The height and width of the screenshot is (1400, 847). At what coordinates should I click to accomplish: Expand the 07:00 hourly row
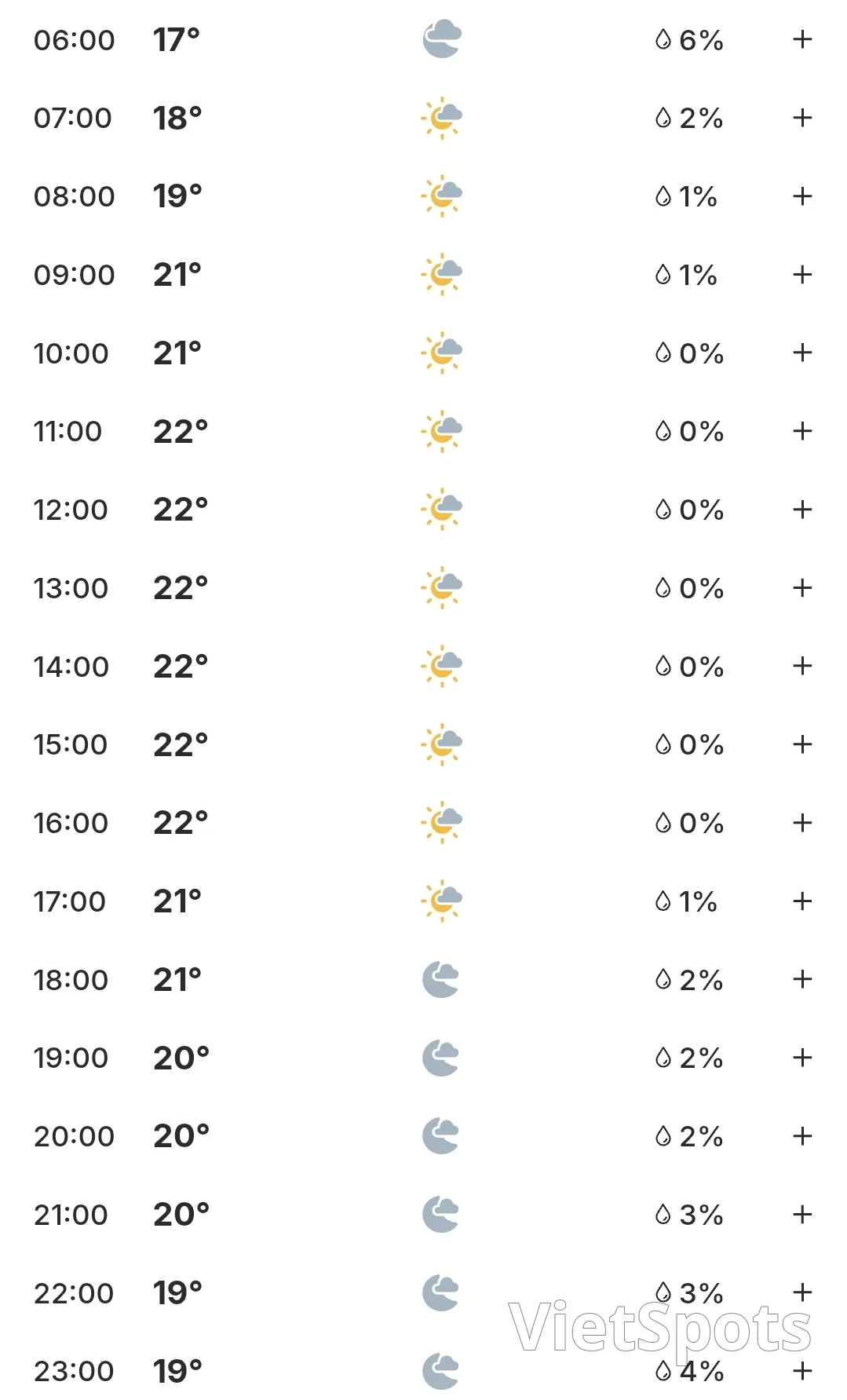coord(801,118)
